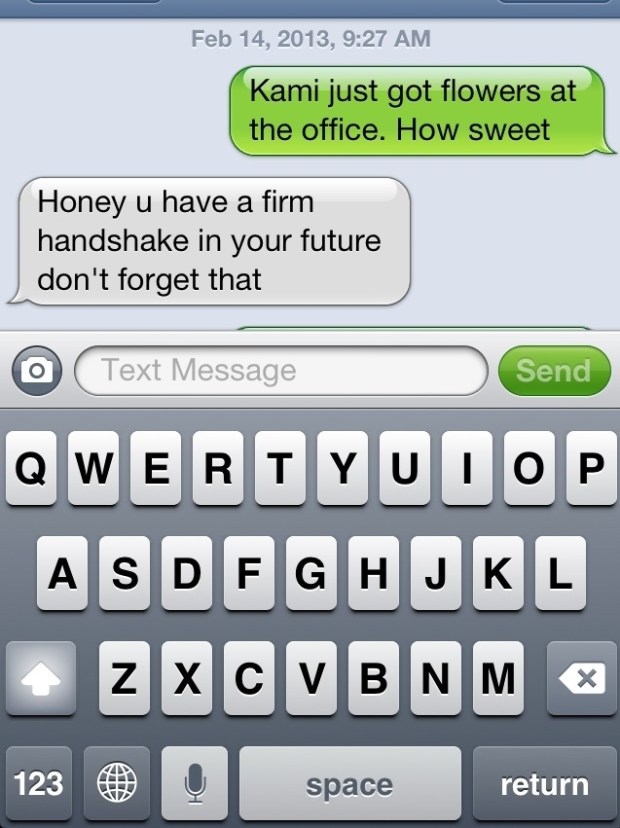Viewport: 620px width, 828px height.
Task: Open the globe language switcher key
Action: tap(117, 783)
